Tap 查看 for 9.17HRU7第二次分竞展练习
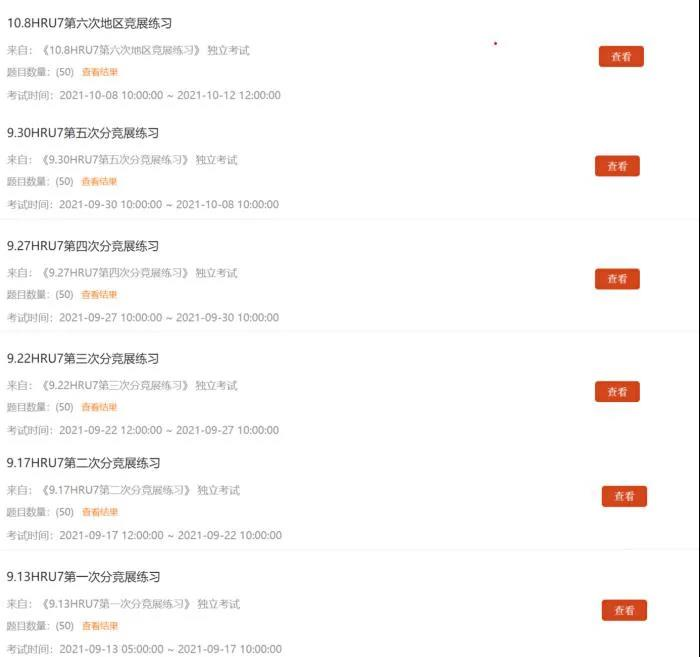Screen dimensions: 700x657 pos(624,496)
